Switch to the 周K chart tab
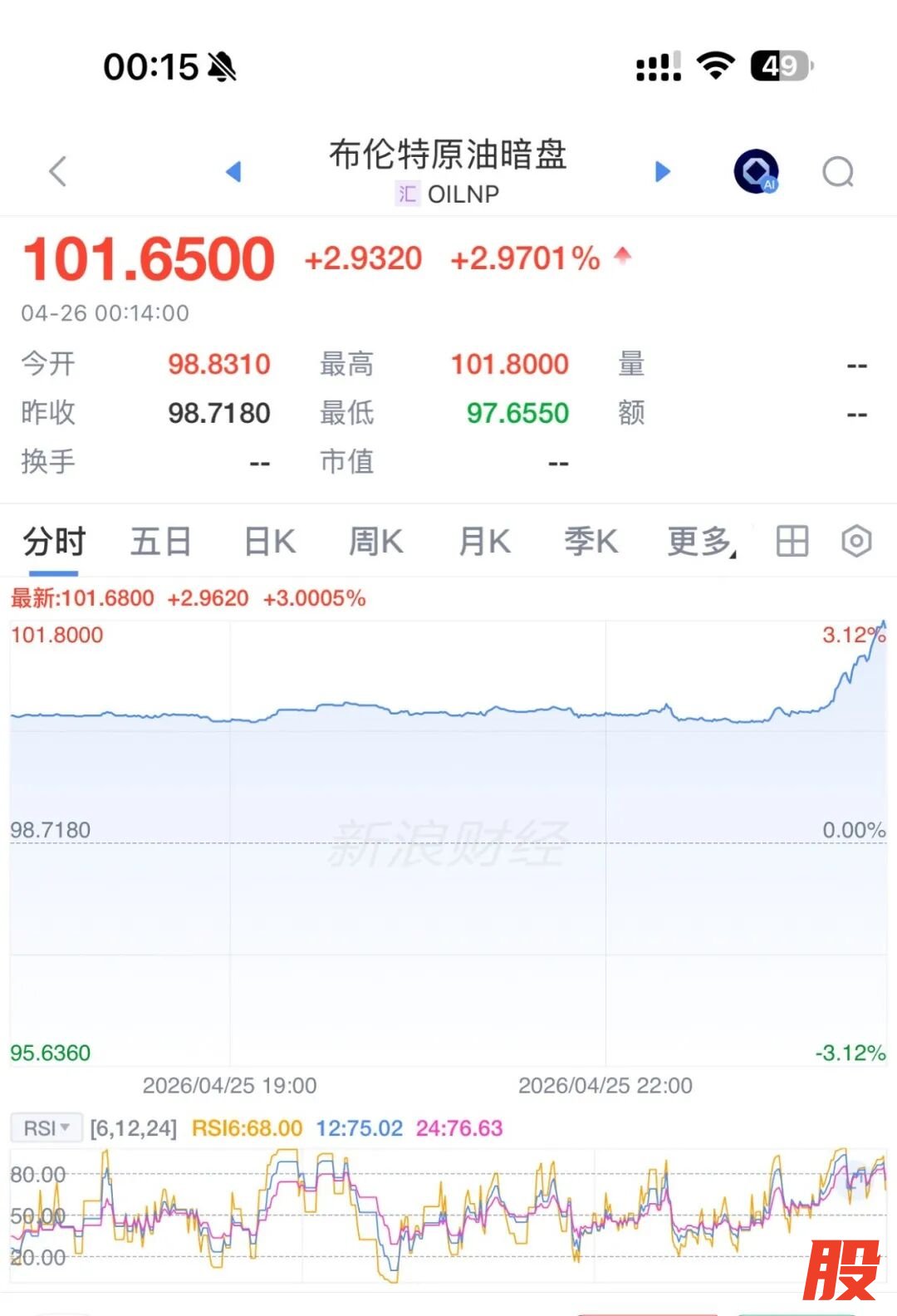 pos(376,542)
